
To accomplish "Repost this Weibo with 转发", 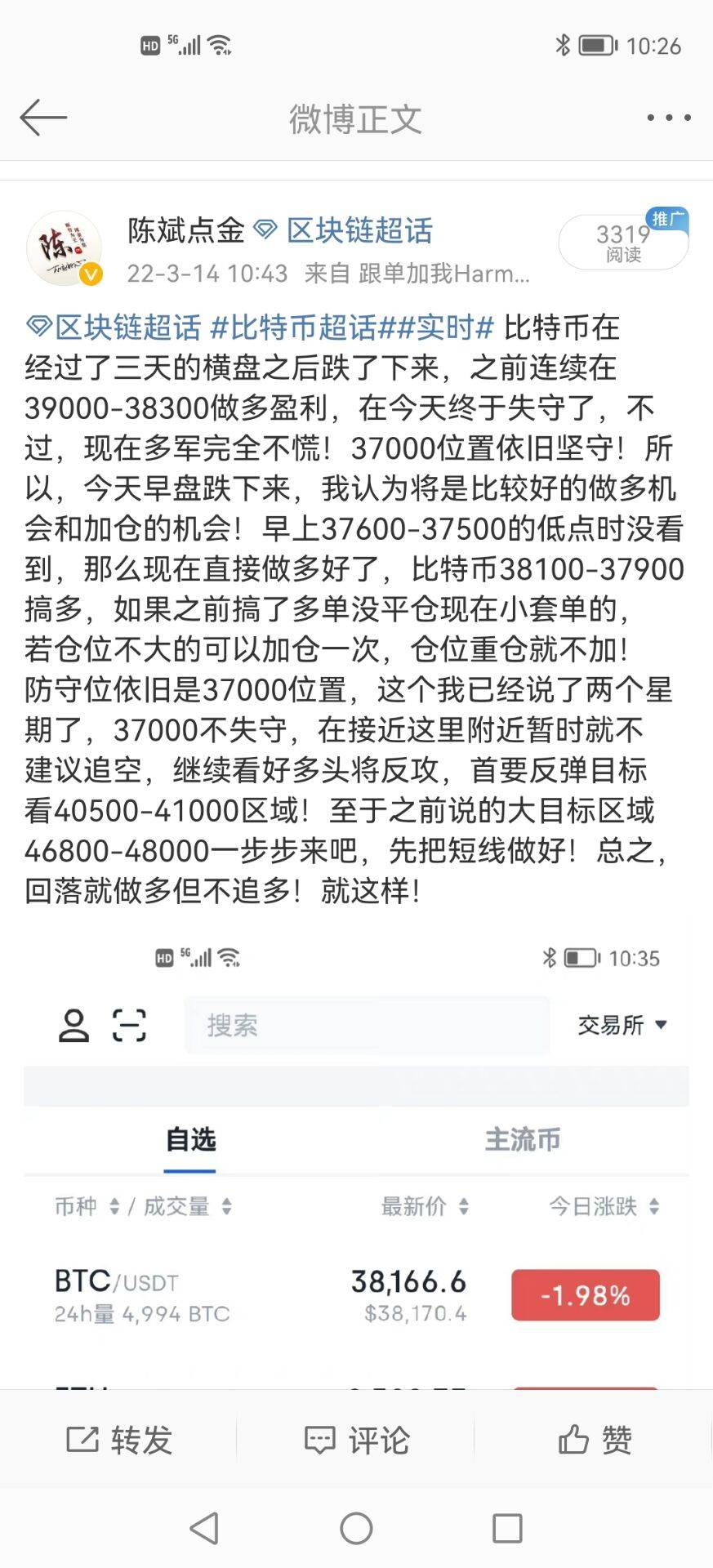I will (119, 1439).
